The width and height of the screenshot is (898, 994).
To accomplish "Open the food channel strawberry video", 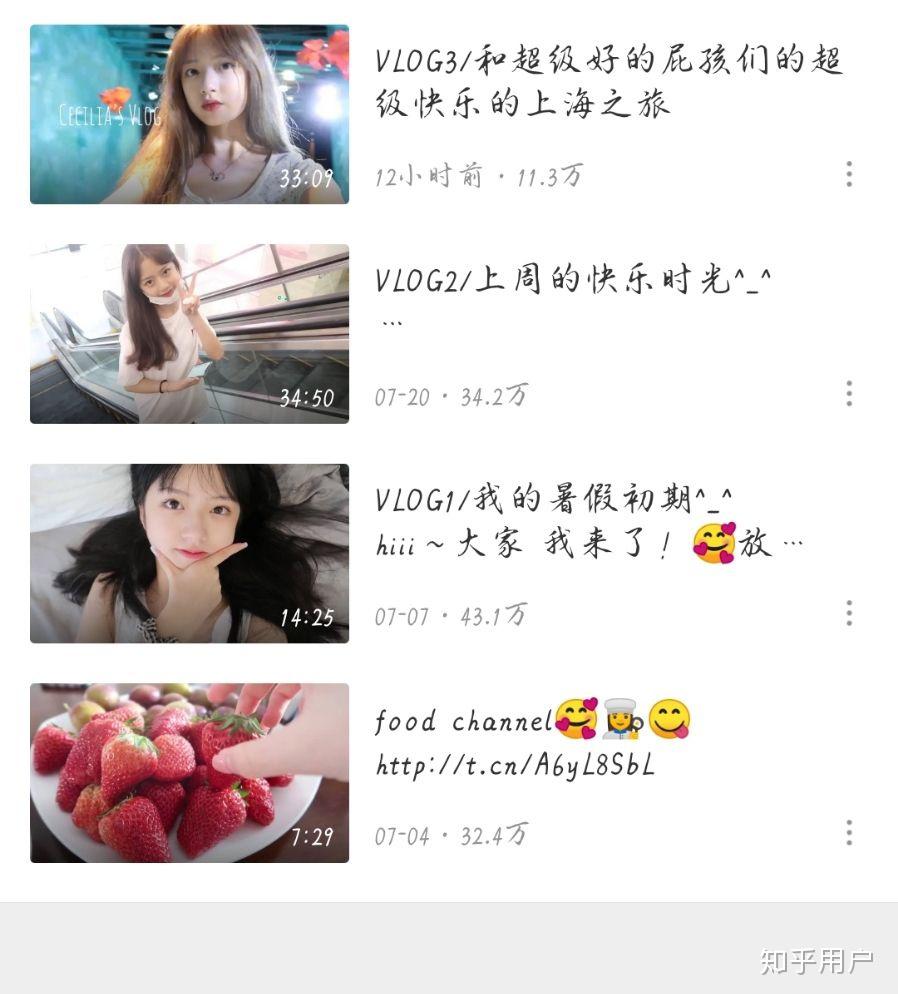I will point(189,772).
